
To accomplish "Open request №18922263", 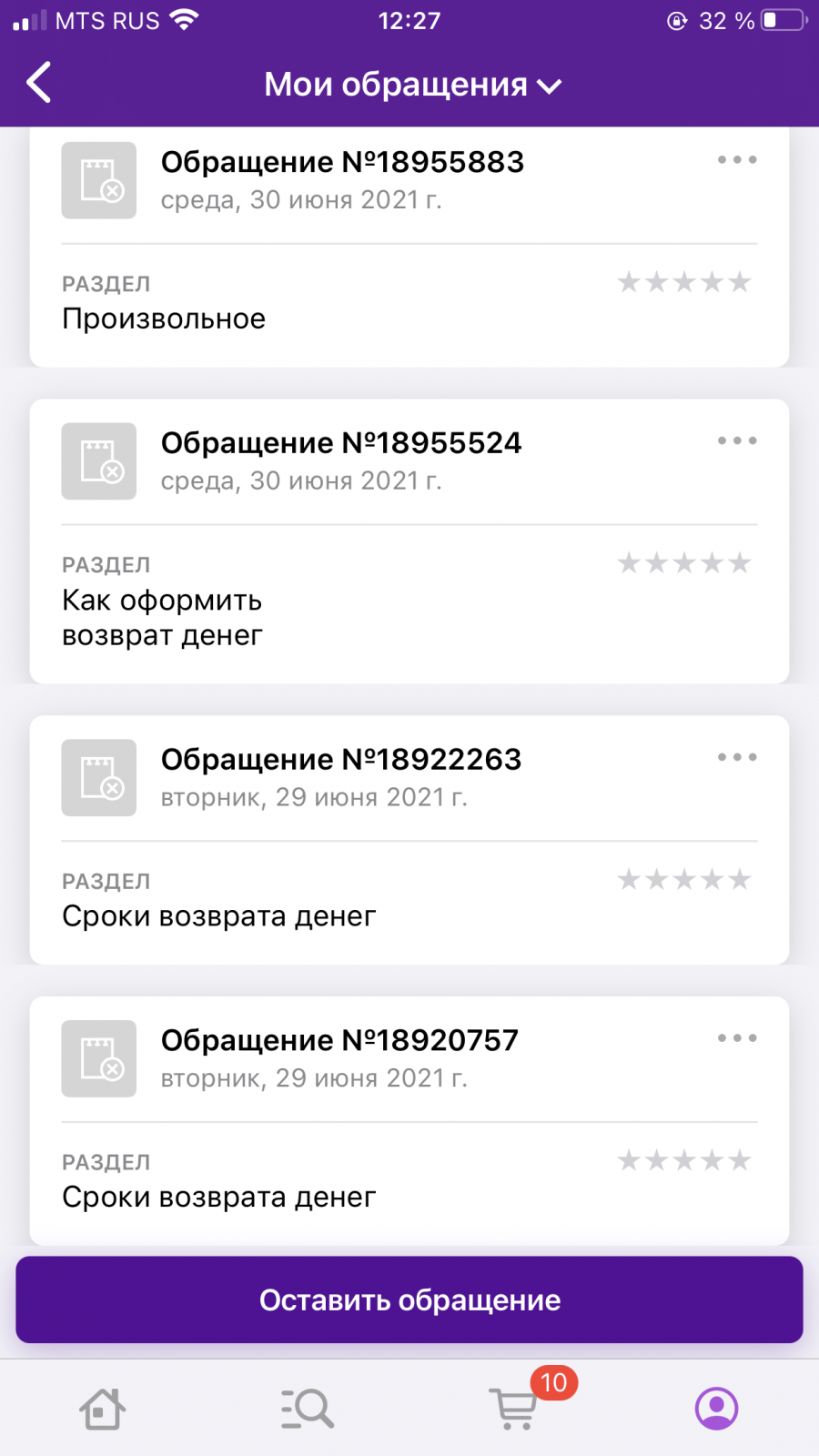I will click(409, 840).
